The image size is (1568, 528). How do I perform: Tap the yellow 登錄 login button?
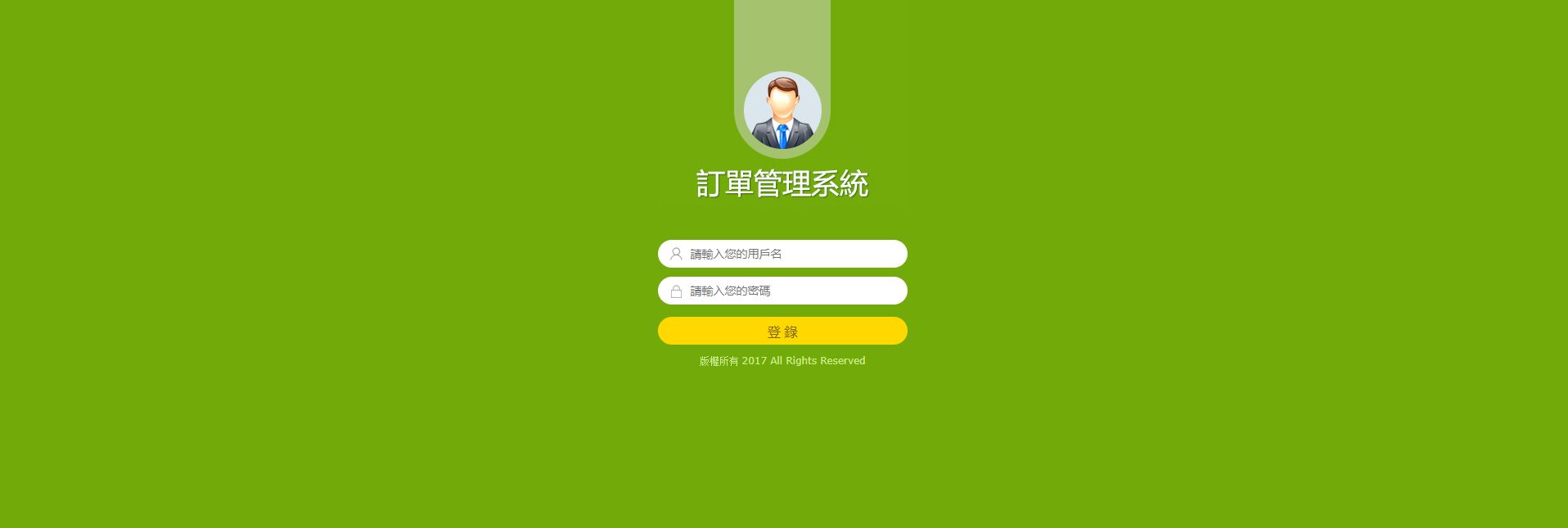tap(782, 331)
